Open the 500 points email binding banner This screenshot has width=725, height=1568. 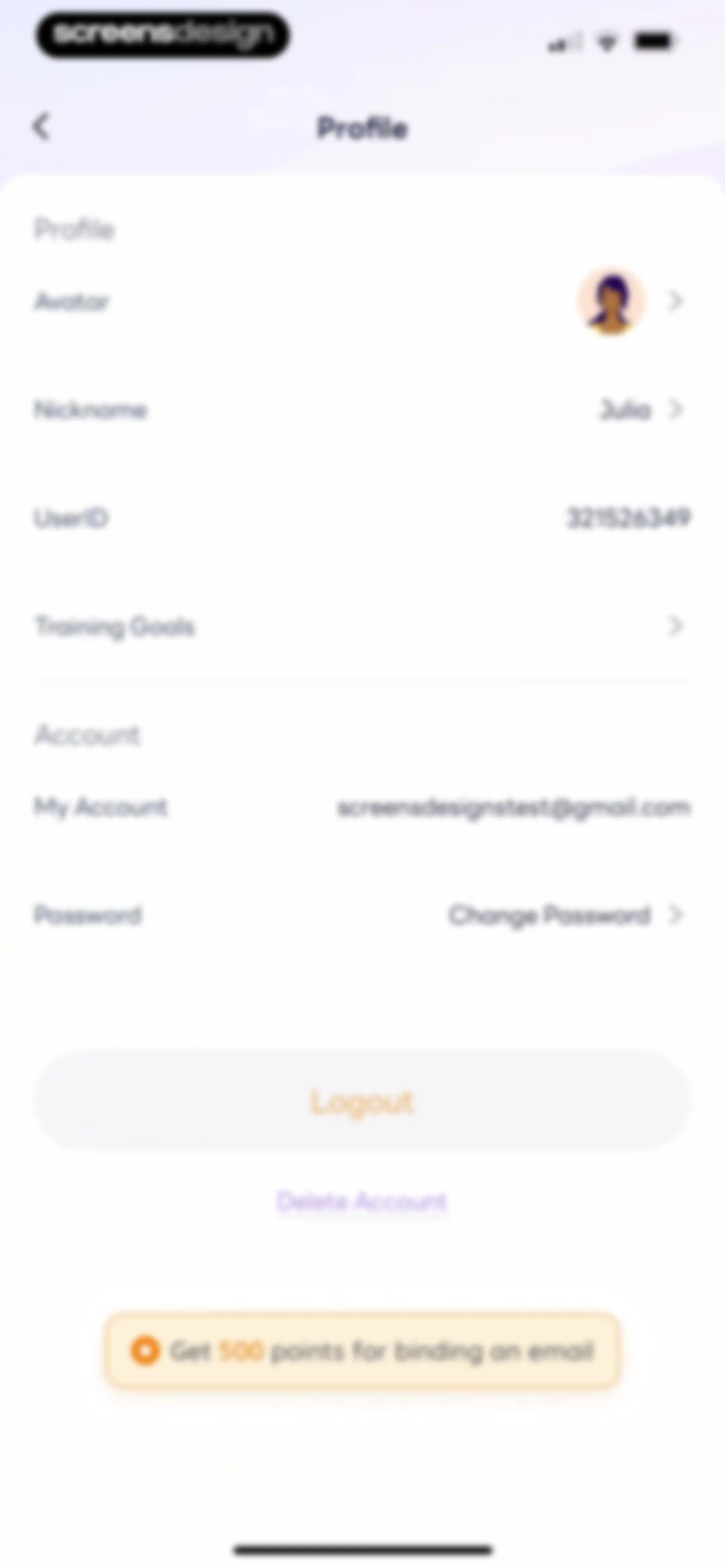[362, 1351]
